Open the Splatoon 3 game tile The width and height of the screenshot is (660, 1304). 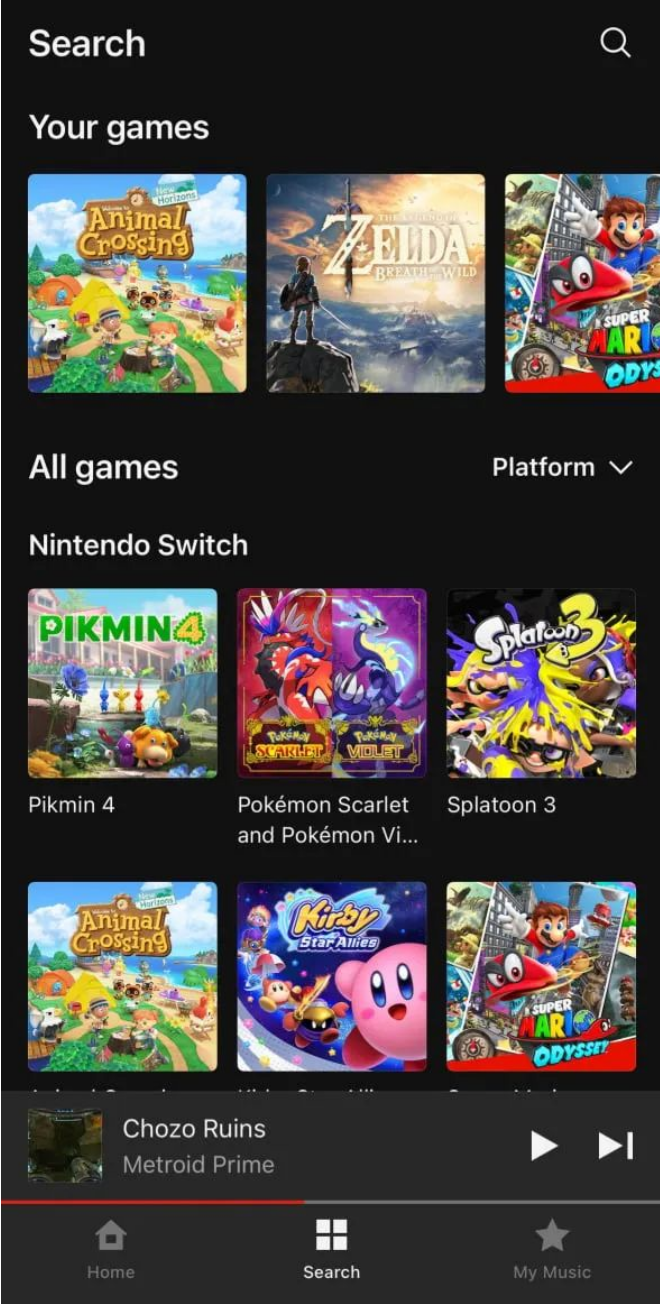click(541, 683)
